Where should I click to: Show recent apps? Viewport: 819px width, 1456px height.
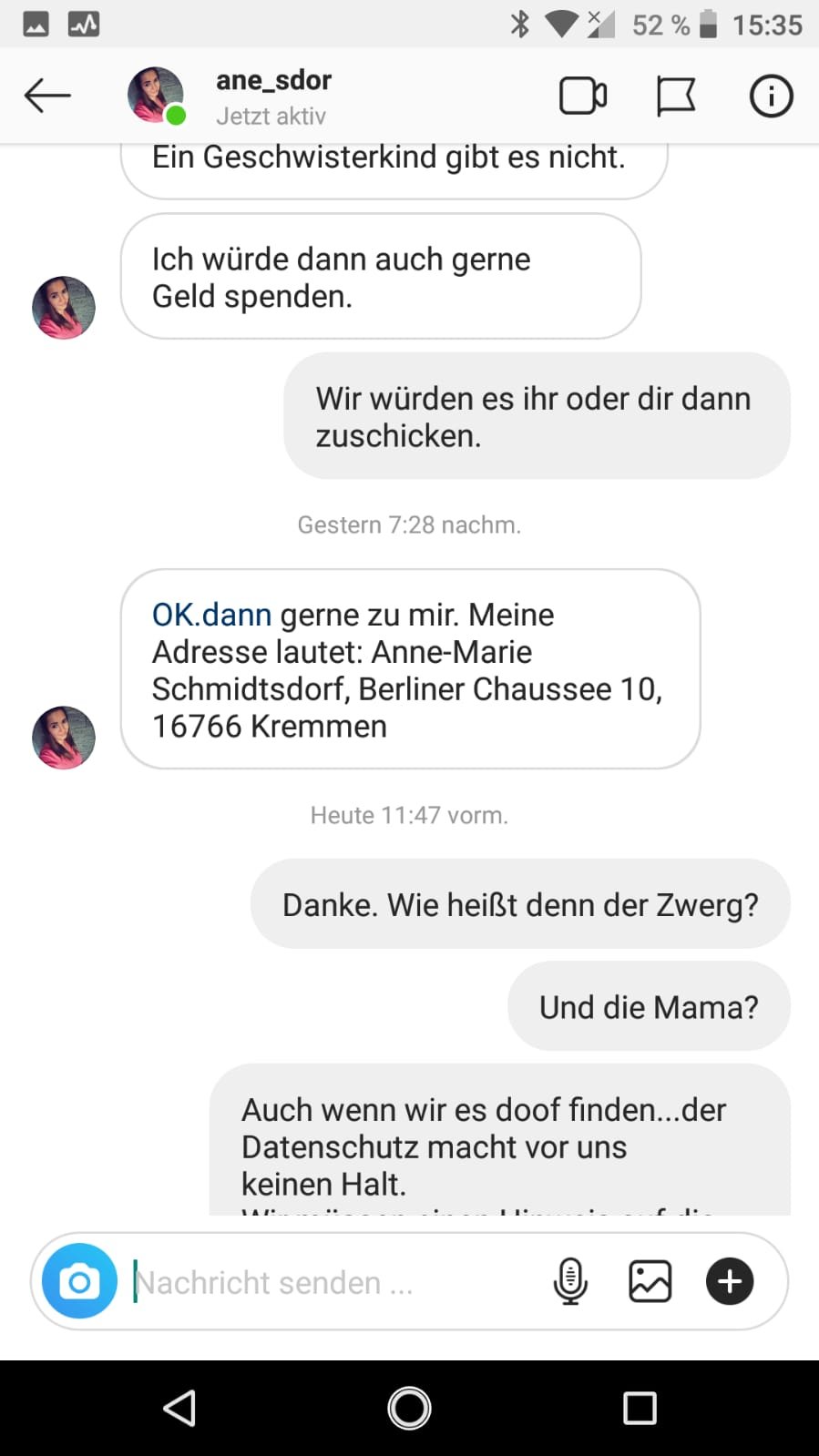point(640,1408)
